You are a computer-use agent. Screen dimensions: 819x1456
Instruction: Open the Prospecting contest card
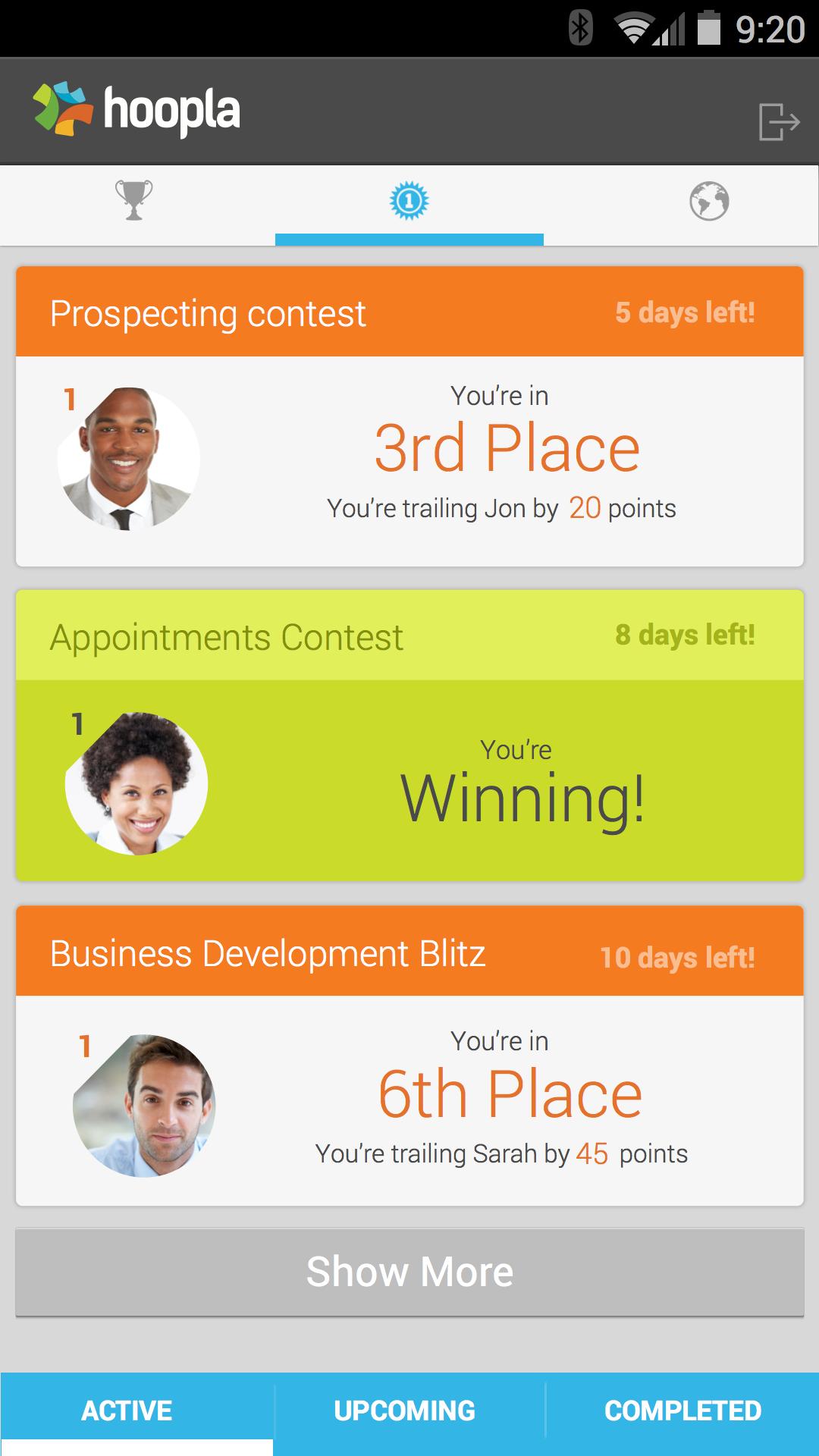pos(409,416)
